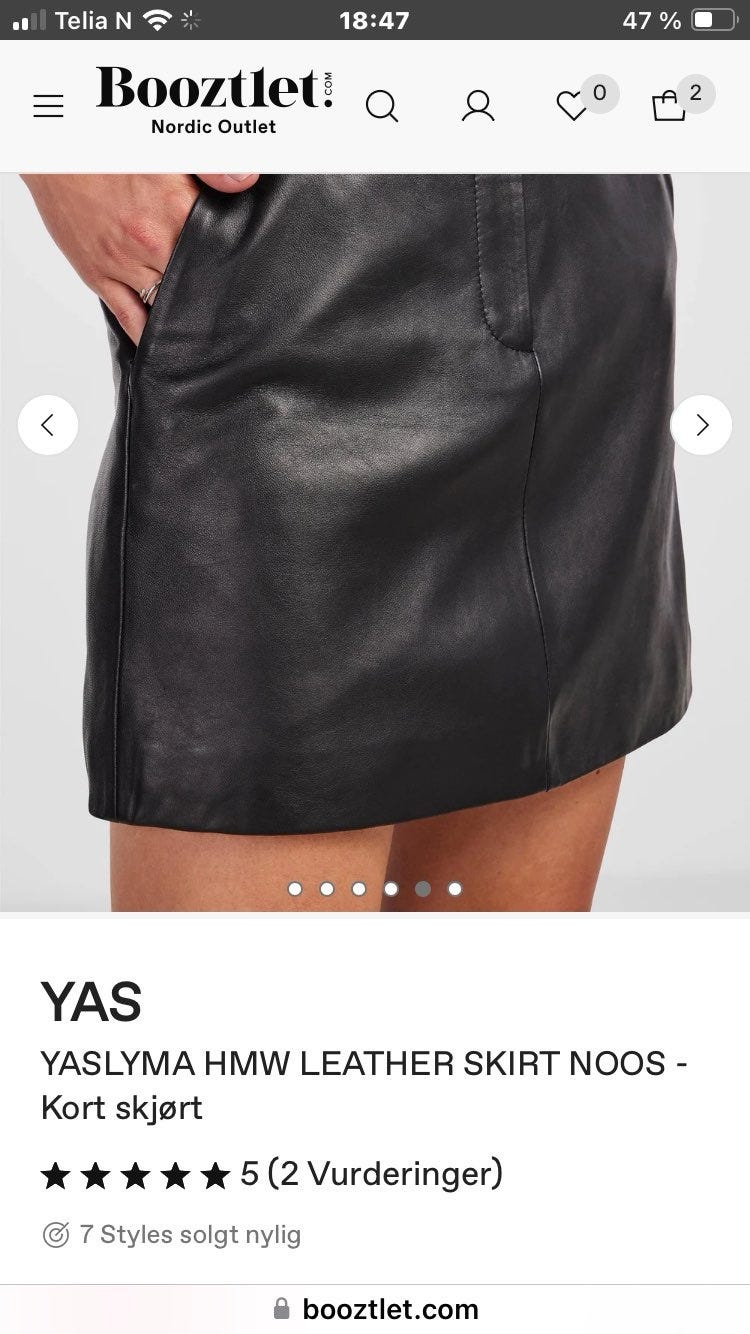Open the hamburger menu

click(48, 106)
